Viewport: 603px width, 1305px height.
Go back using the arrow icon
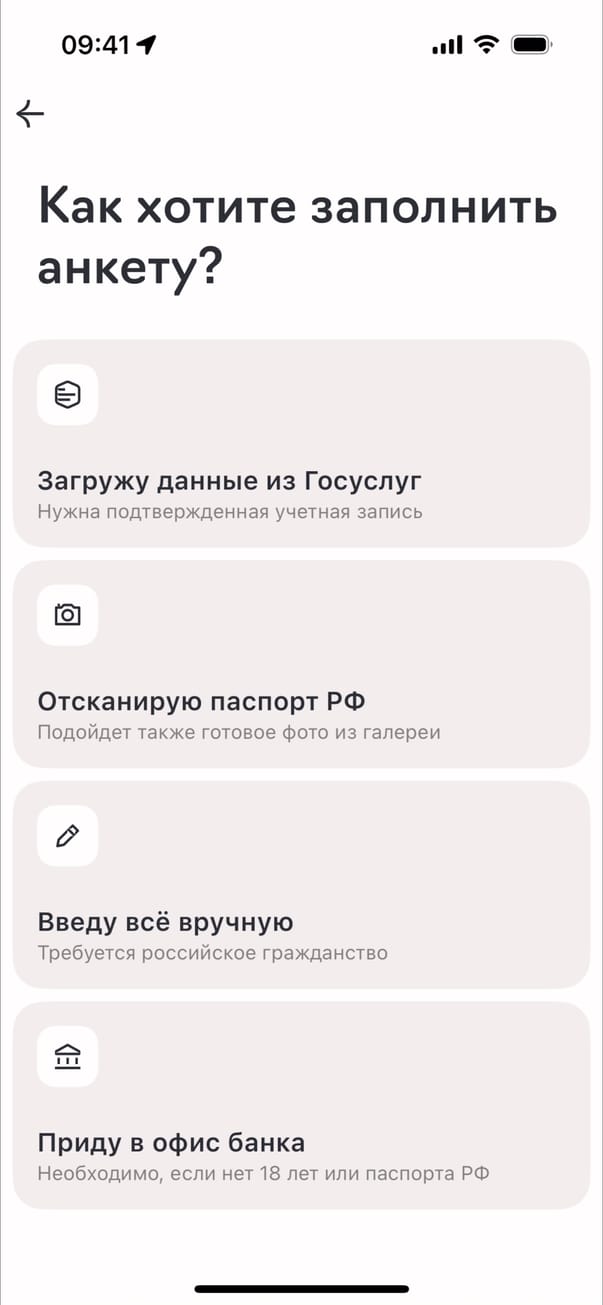coord(31,114)
